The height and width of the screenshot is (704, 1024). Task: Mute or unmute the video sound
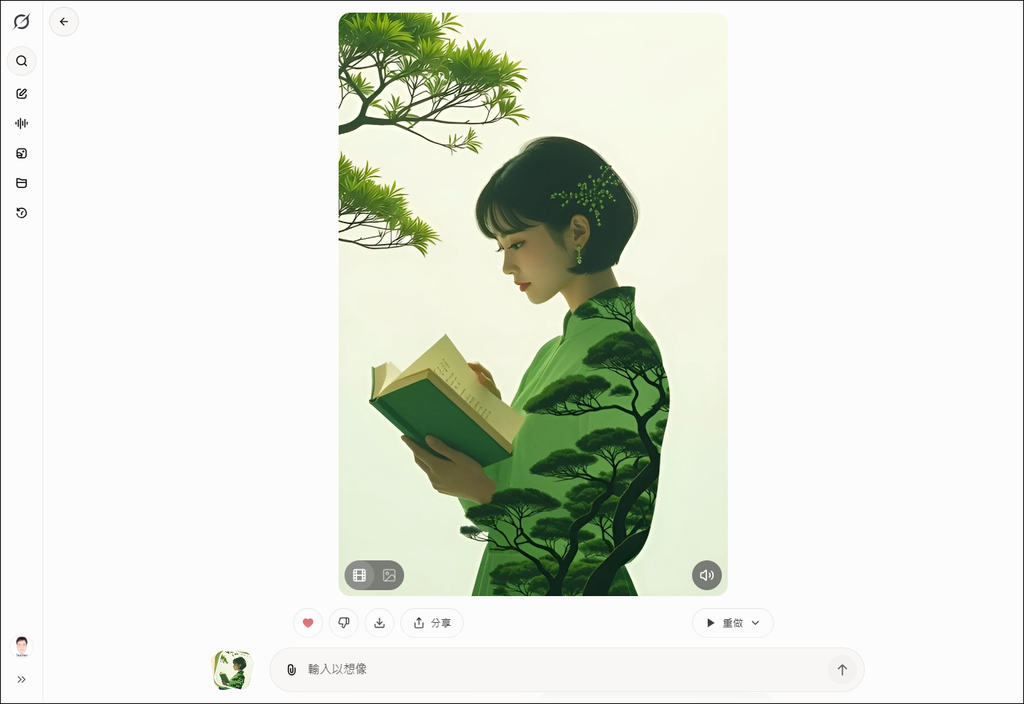point(706,575)
